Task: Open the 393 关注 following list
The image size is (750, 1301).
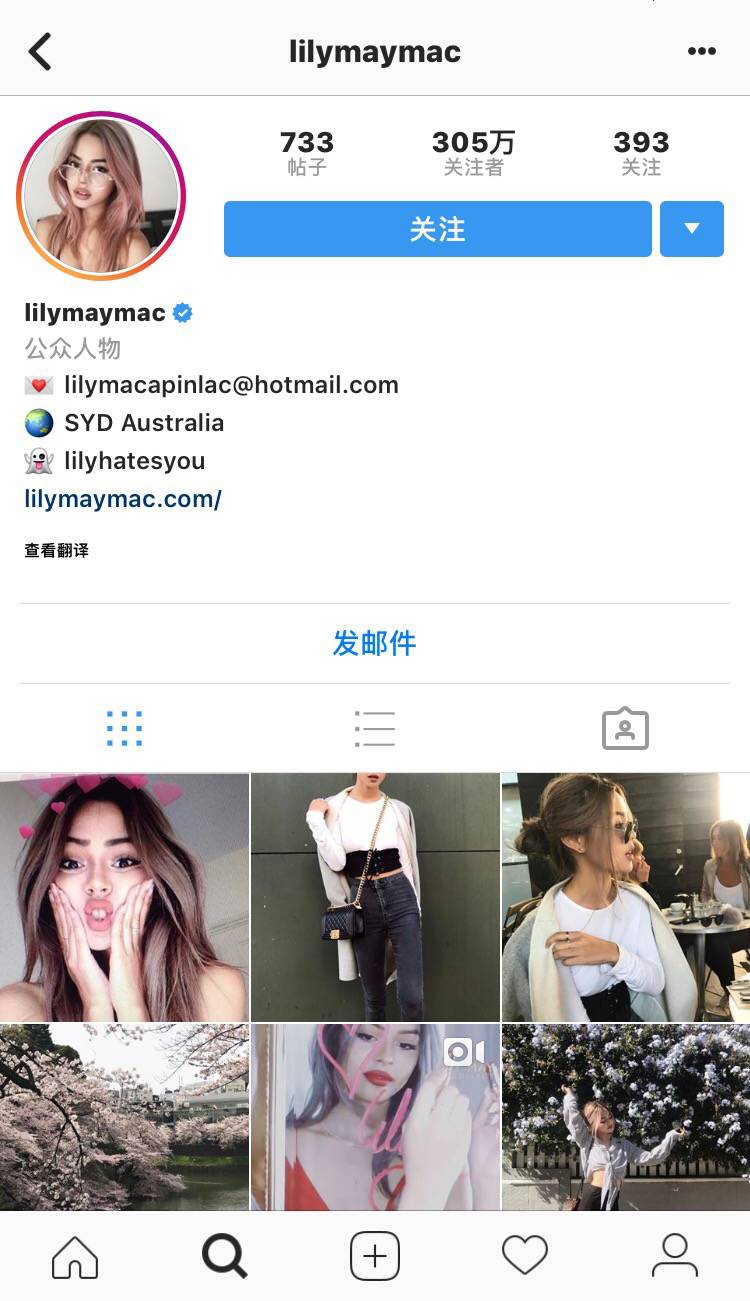Action: click(x=641, y=153)
